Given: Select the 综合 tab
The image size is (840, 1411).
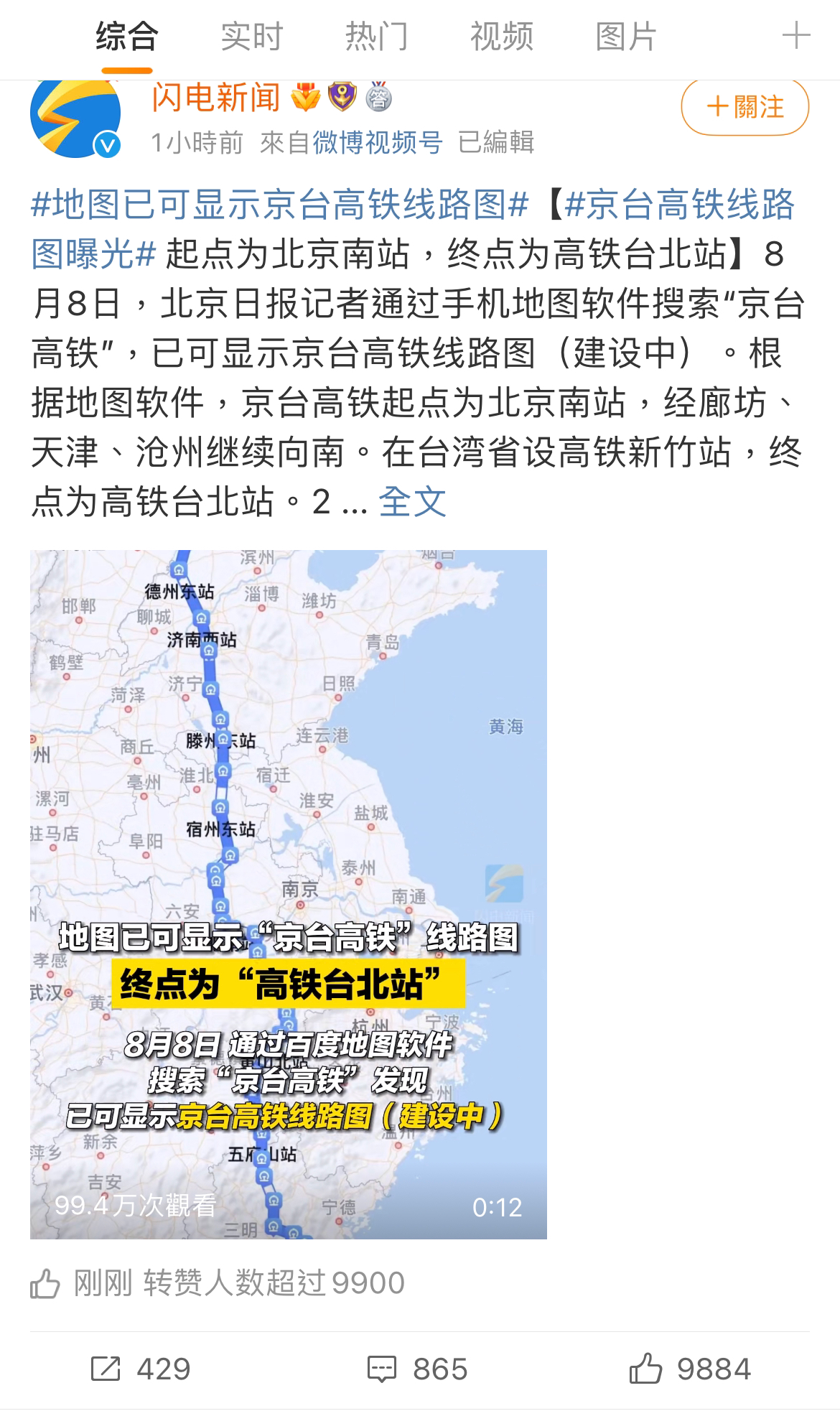Looking at the screenshot, I should coord(126,37).
